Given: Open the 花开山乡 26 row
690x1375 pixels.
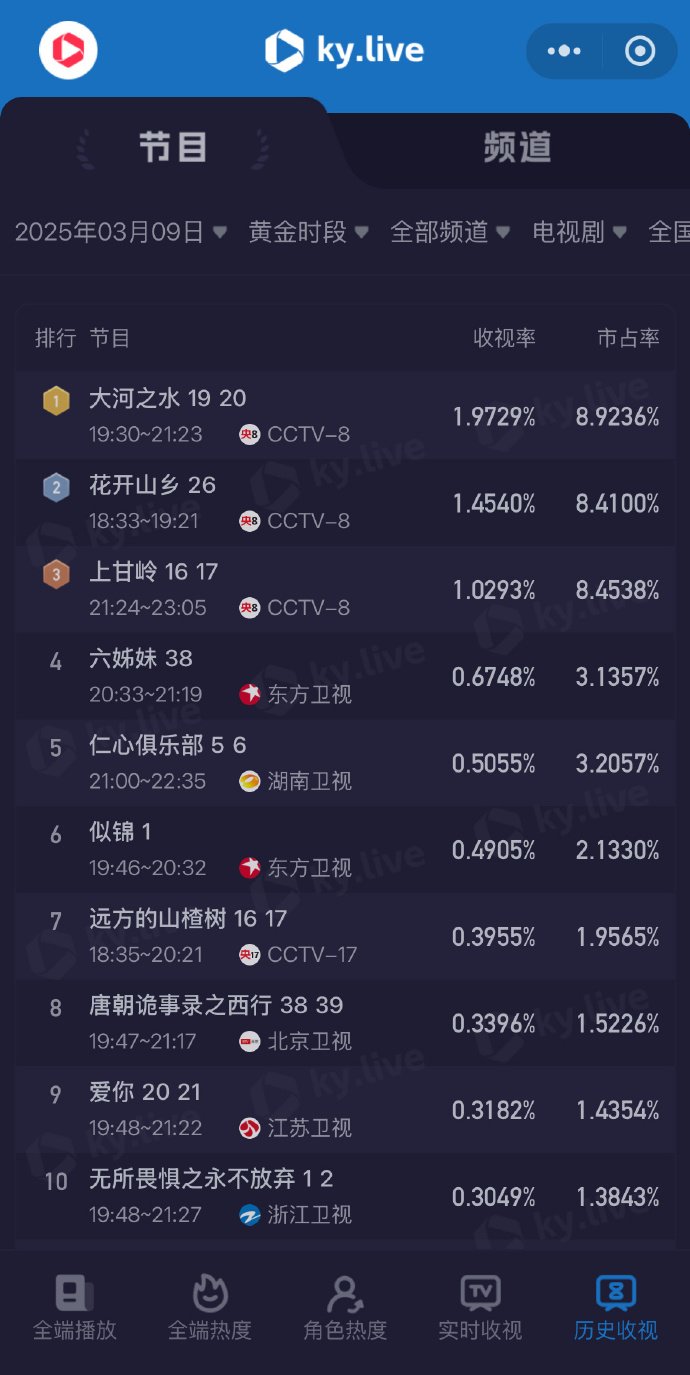Looking at the screenshot, I should click(345, 502).
